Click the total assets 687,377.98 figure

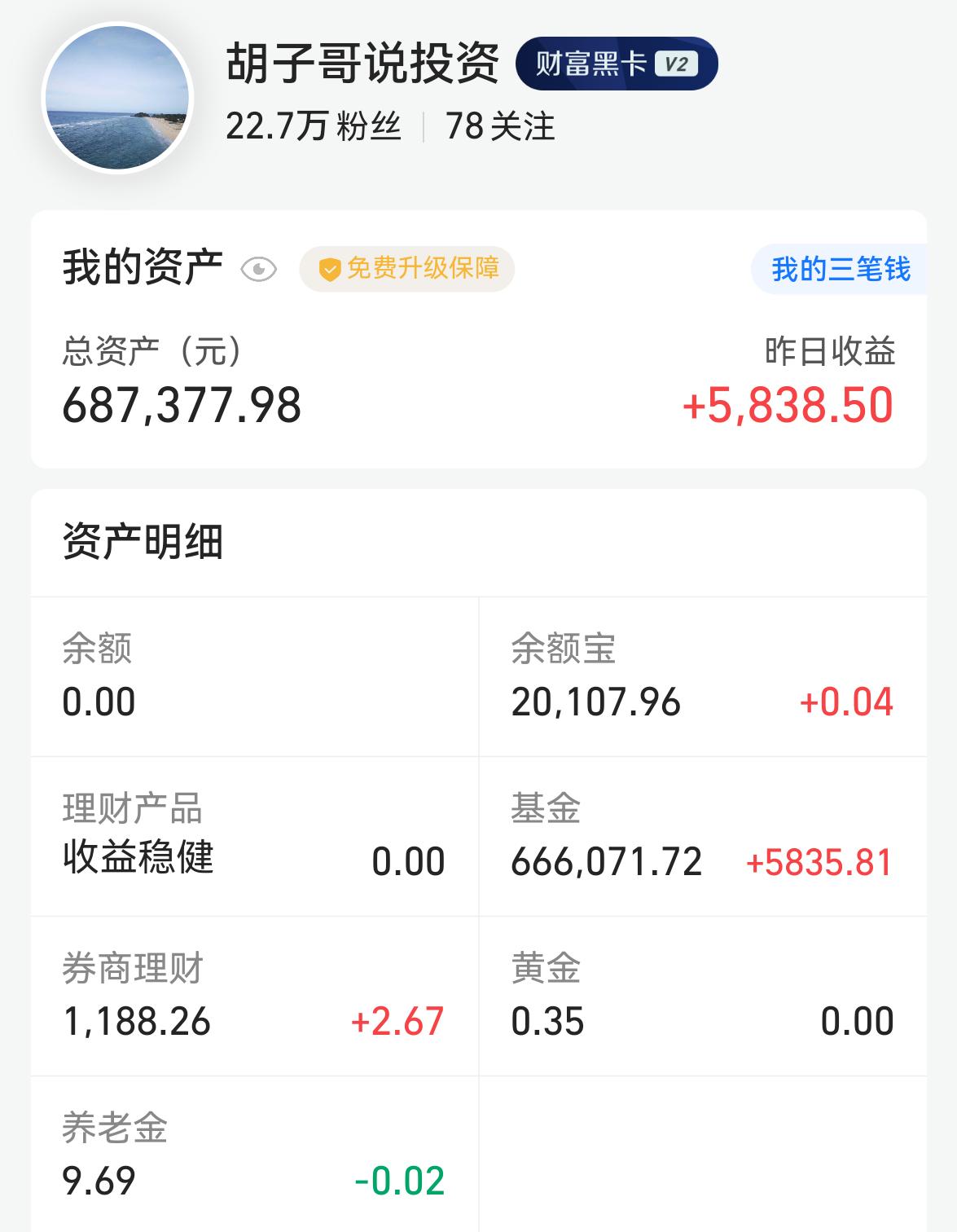pos(181,403)
